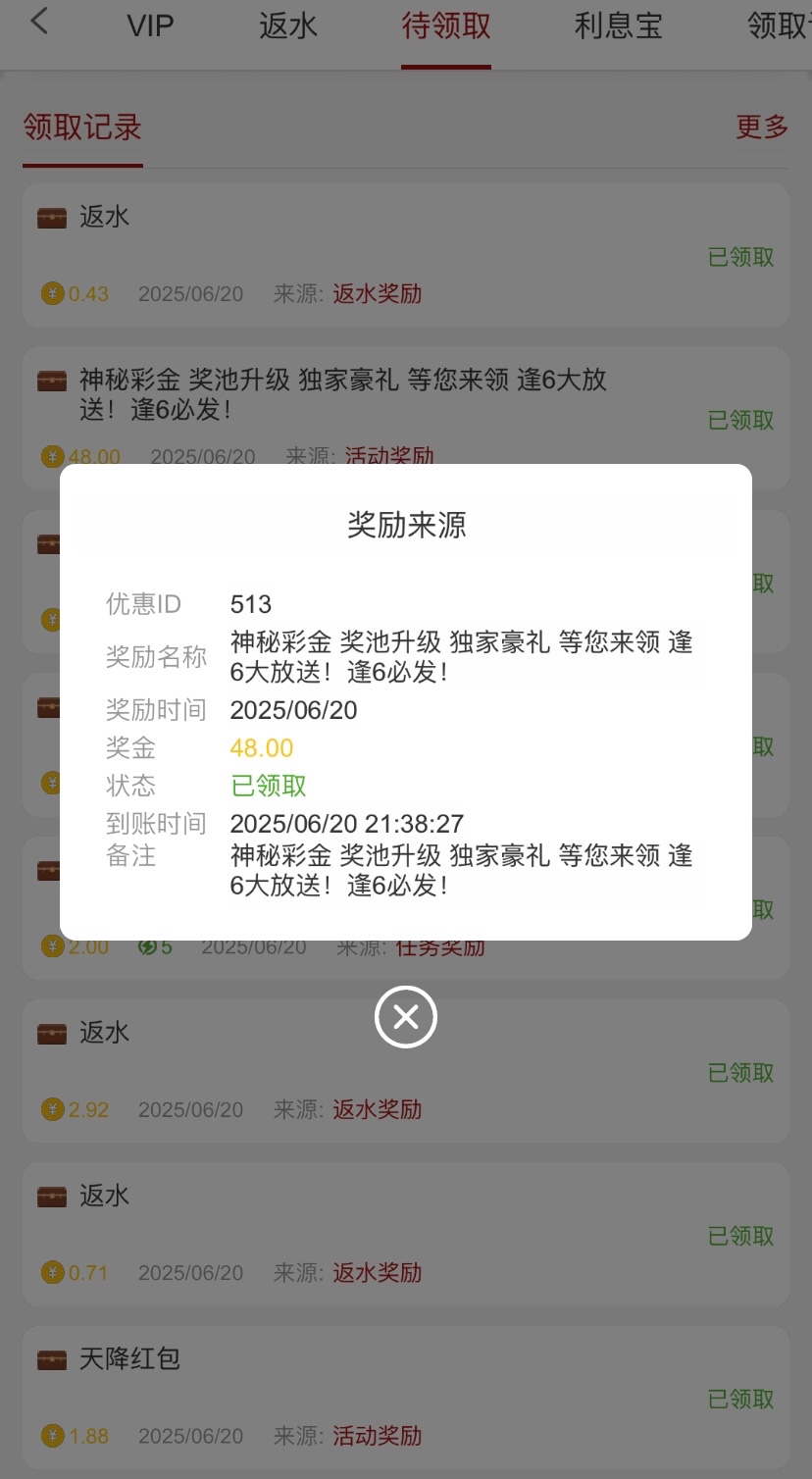Switch to the VIP tab
This screenshot has width=812, height=1479.
[x=150, y=26]
